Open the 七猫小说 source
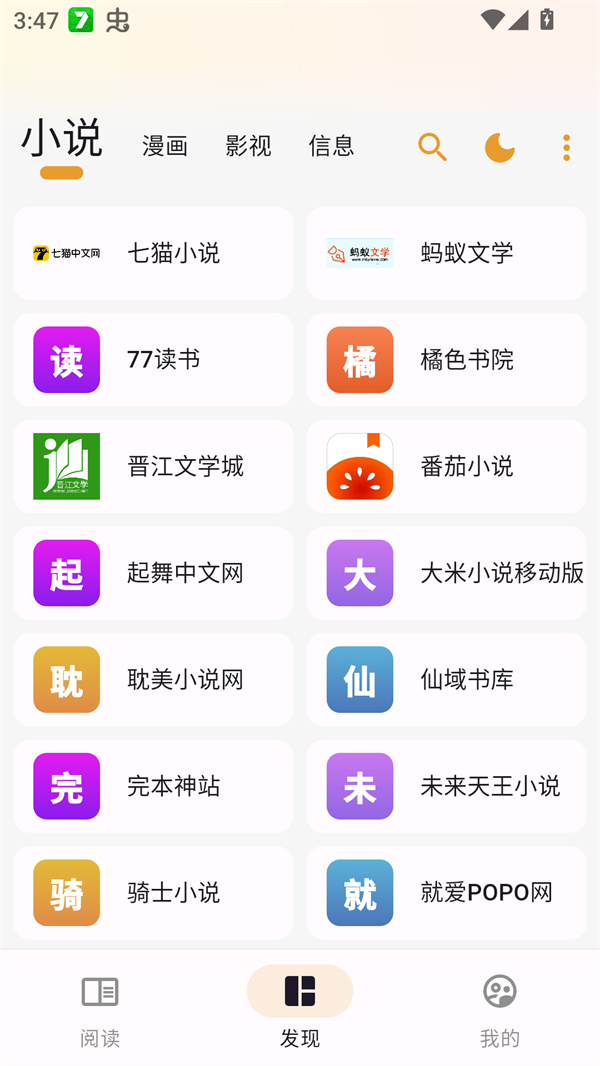 (x=153, y=253)
